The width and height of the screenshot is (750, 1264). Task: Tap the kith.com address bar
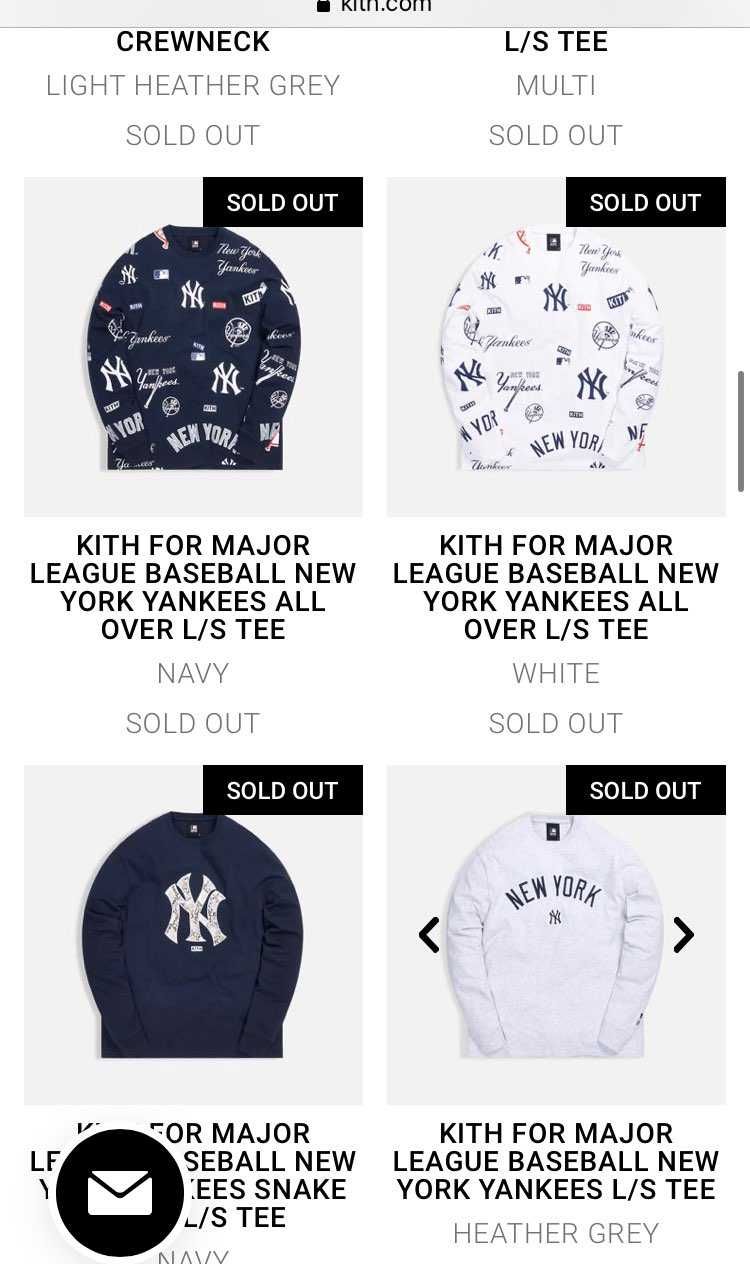click(375, 8)
